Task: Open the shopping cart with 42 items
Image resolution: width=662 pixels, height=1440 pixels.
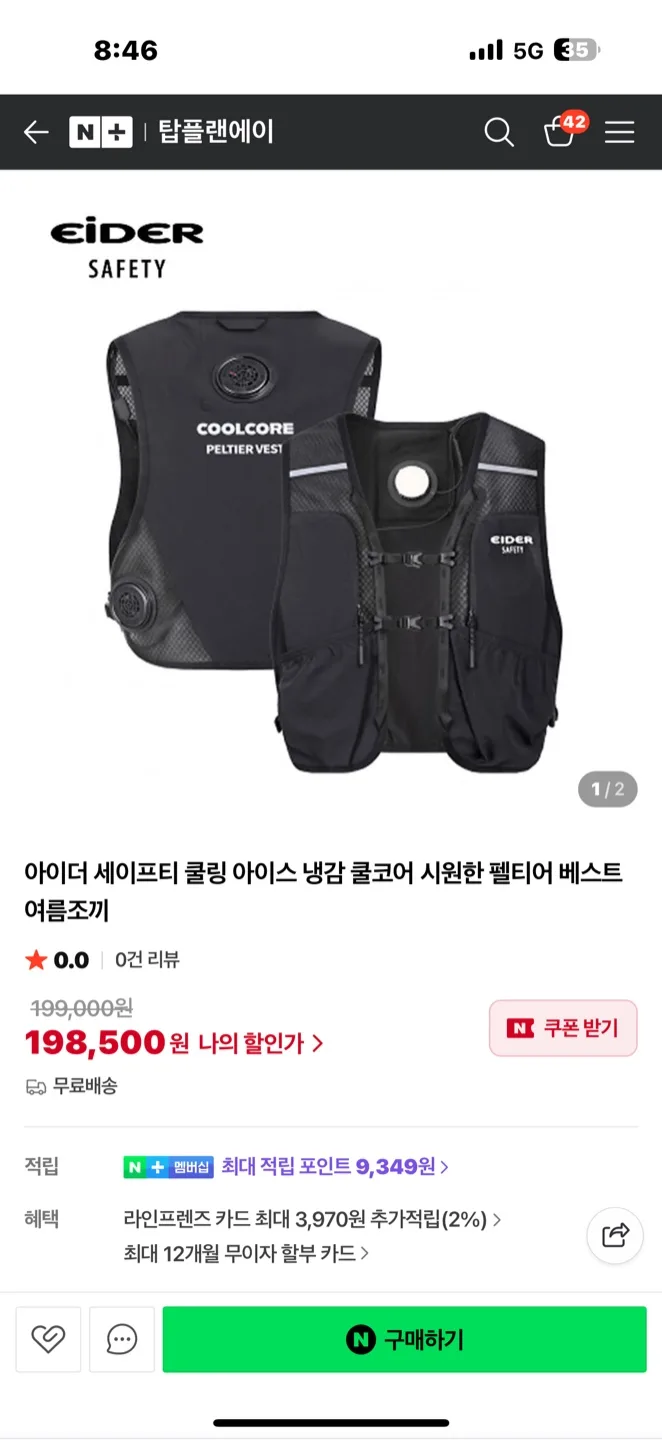Action: [x=560, y=132]
